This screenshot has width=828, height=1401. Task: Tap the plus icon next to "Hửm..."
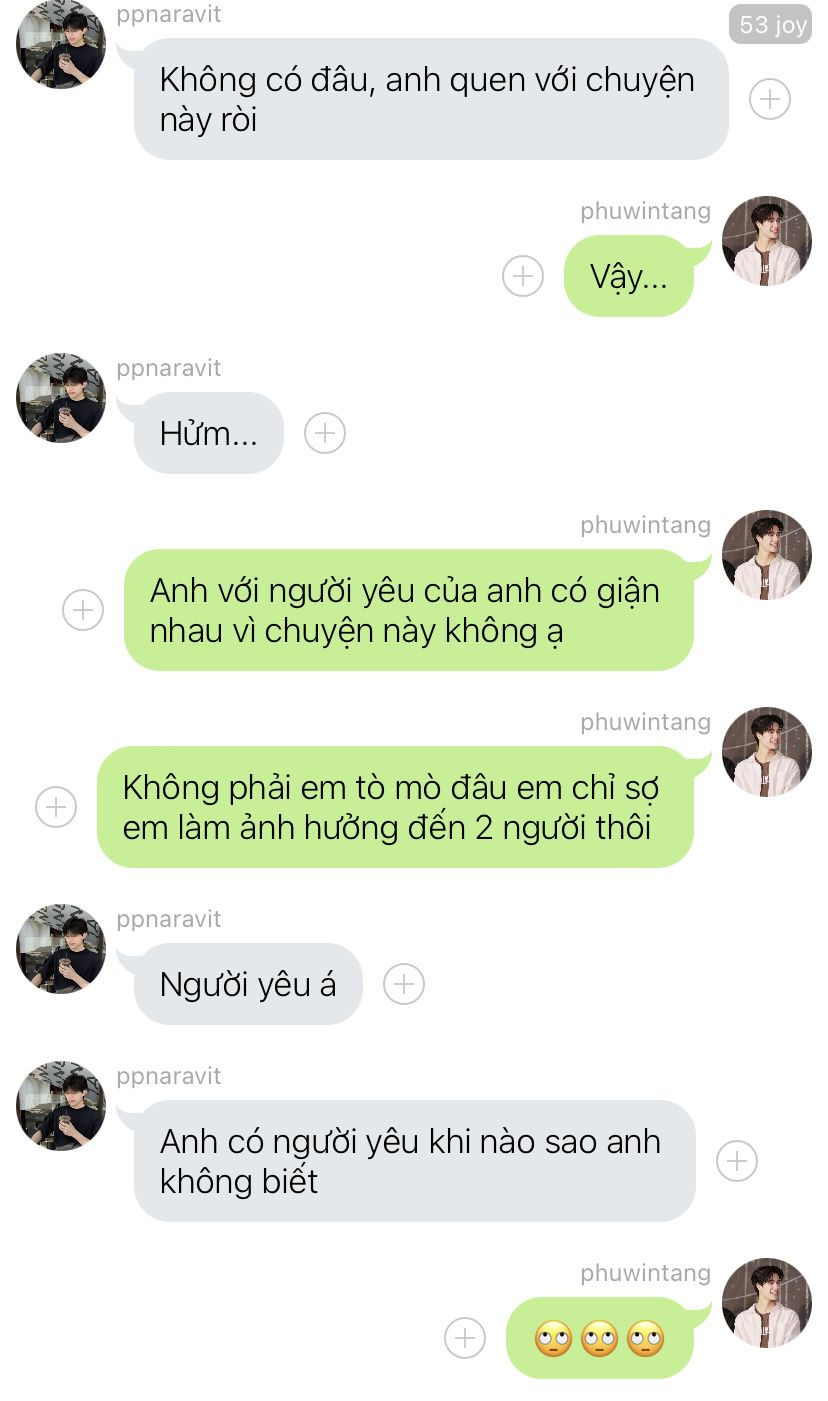coord(325,433)
